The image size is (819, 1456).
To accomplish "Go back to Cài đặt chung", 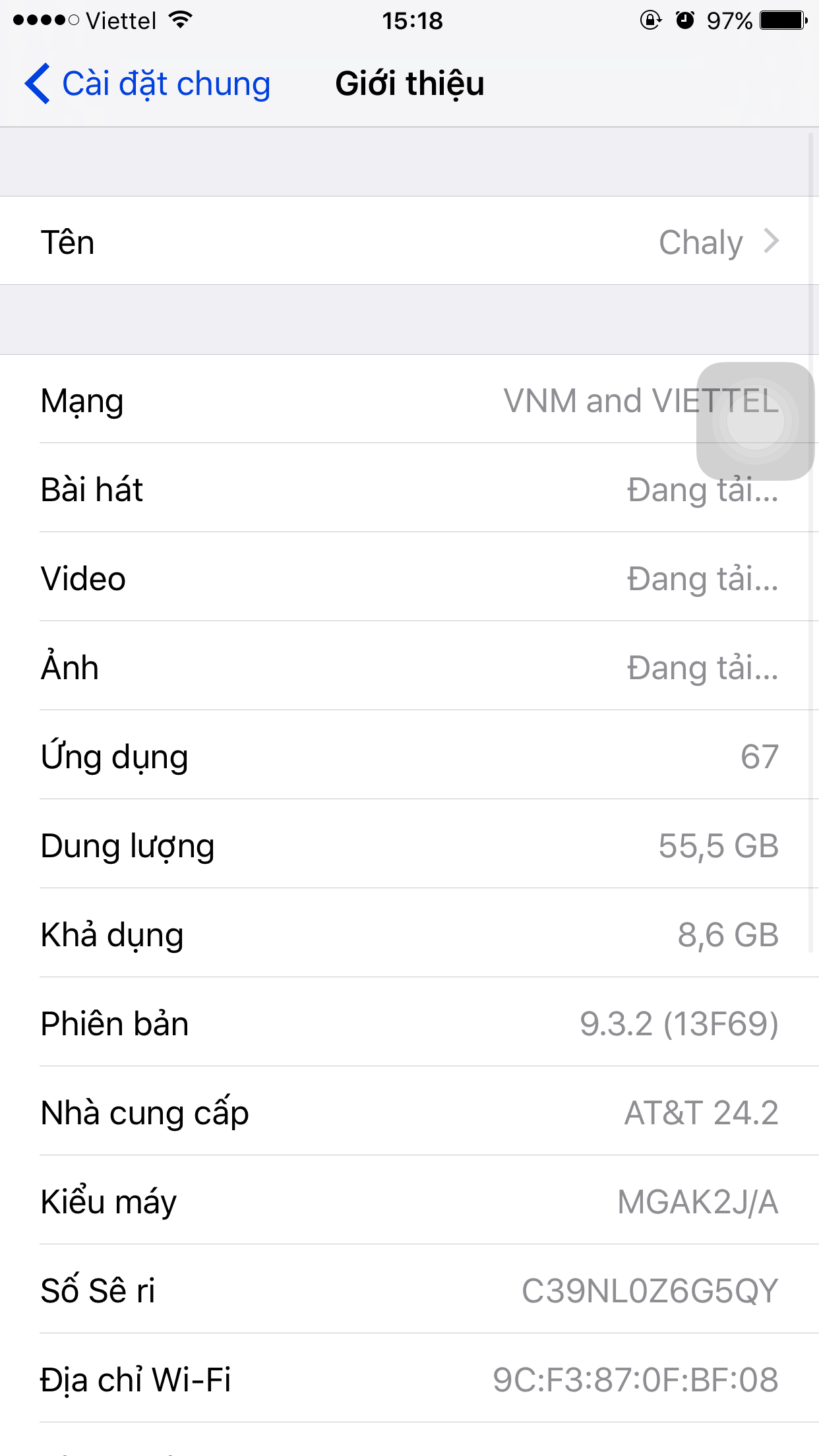I will click(148, 84).
